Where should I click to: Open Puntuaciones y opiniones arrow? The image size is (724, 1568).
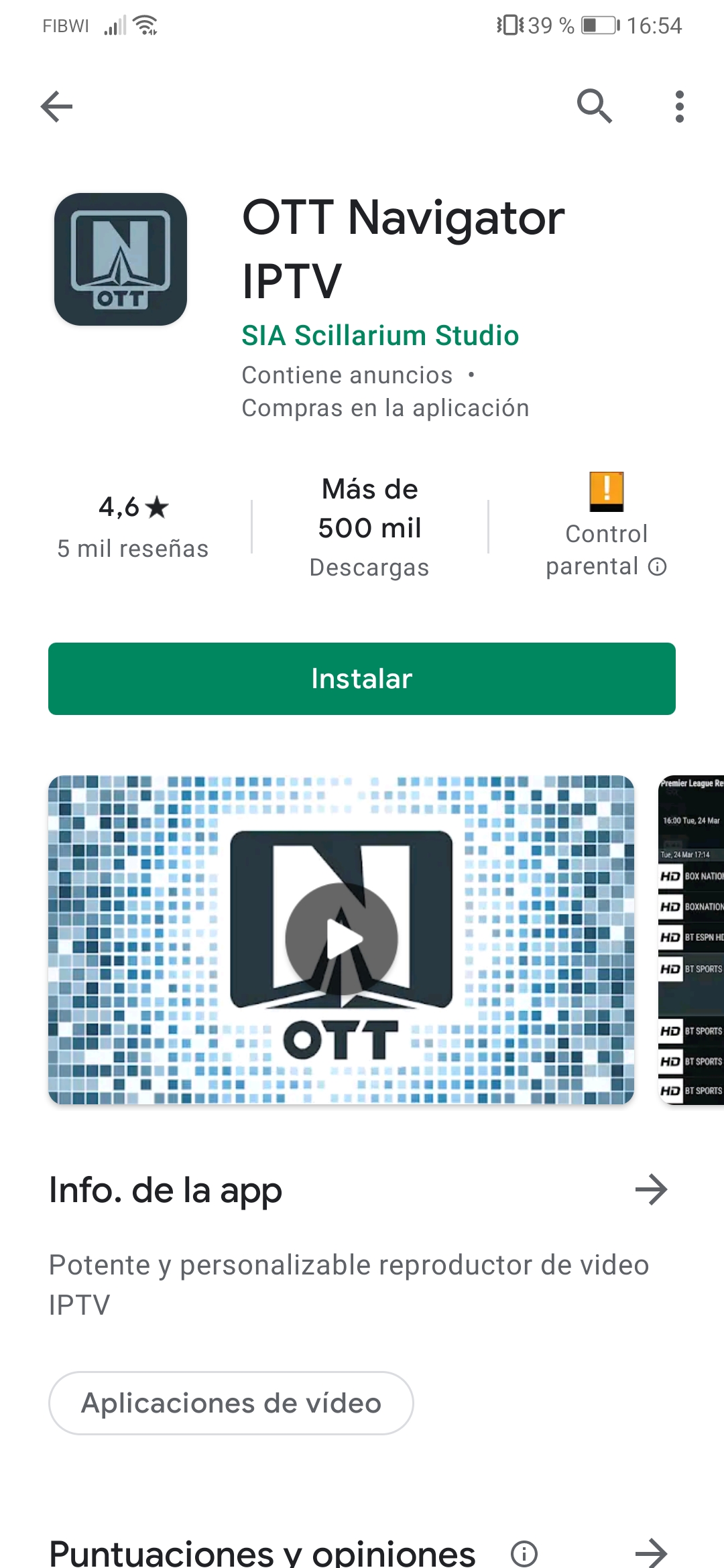[651, 1551]
